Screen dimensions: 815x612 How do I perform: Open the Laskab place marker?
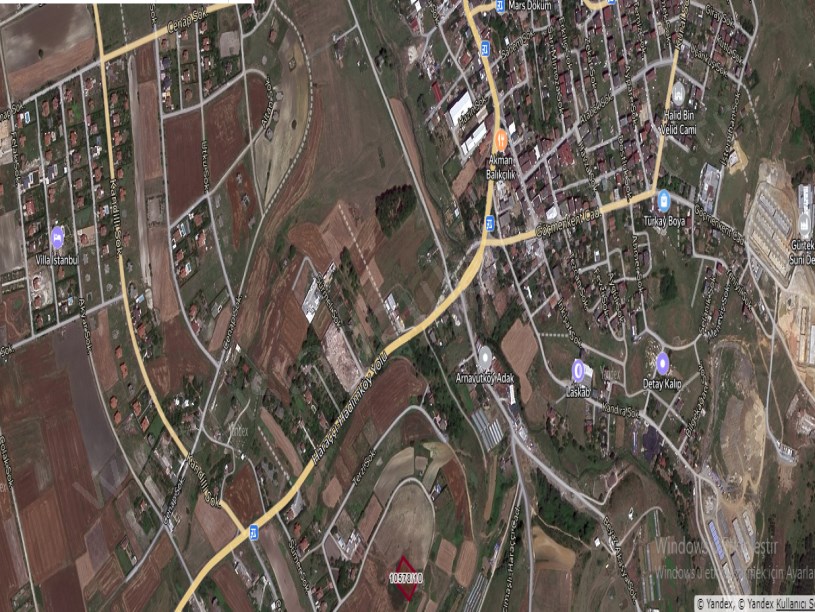579,371
